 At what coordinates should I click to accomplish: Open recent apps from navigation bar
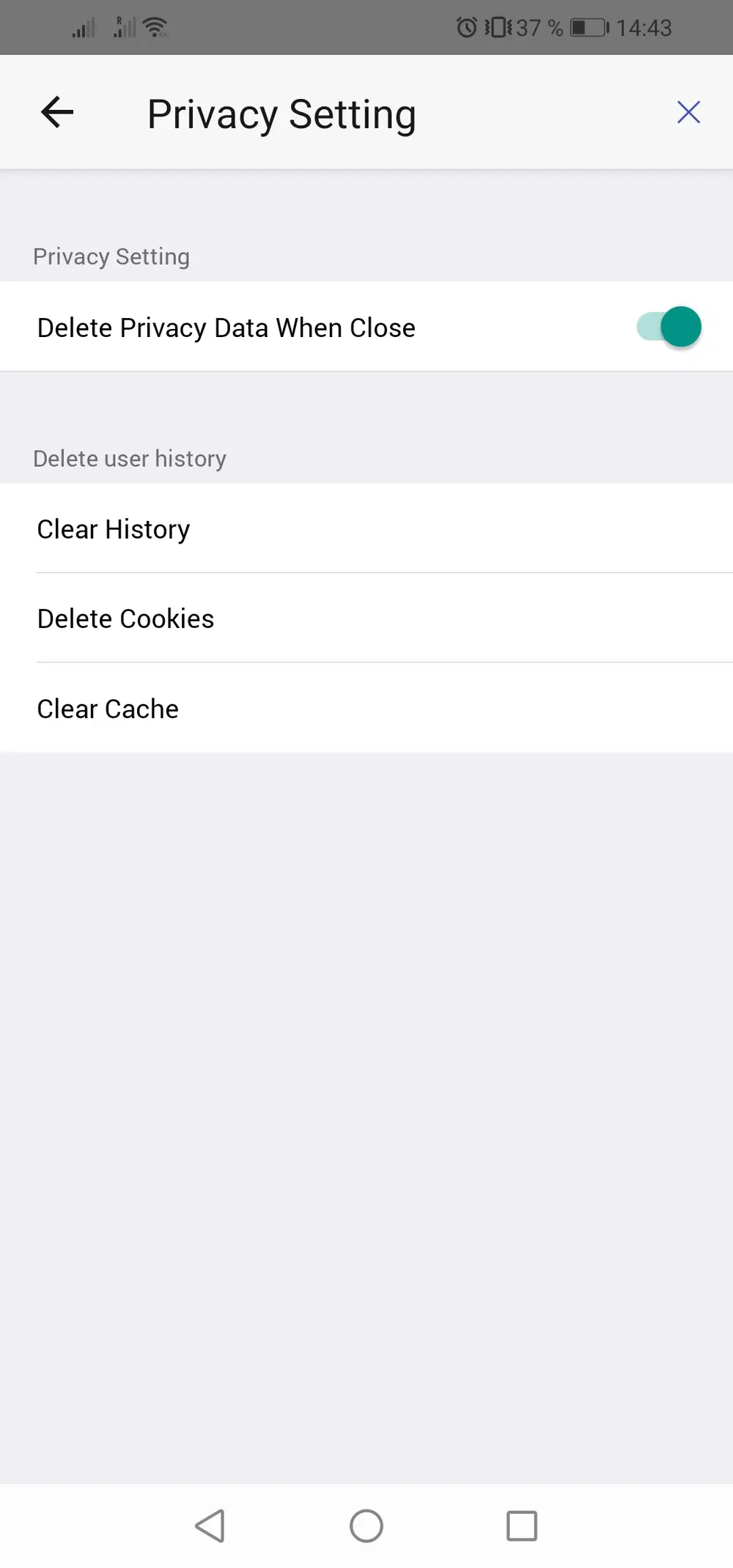[522, 1526]
